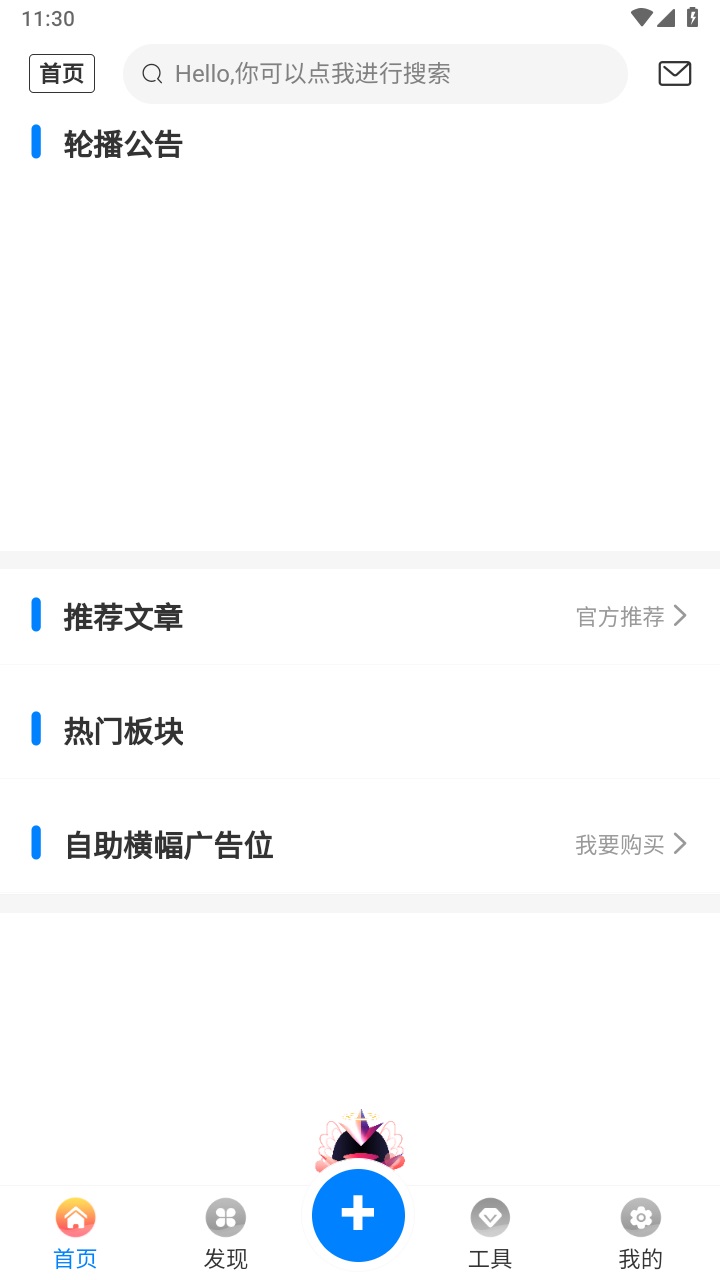Select the 首页 tab in the bottom bar

[x=76, y=1234]
